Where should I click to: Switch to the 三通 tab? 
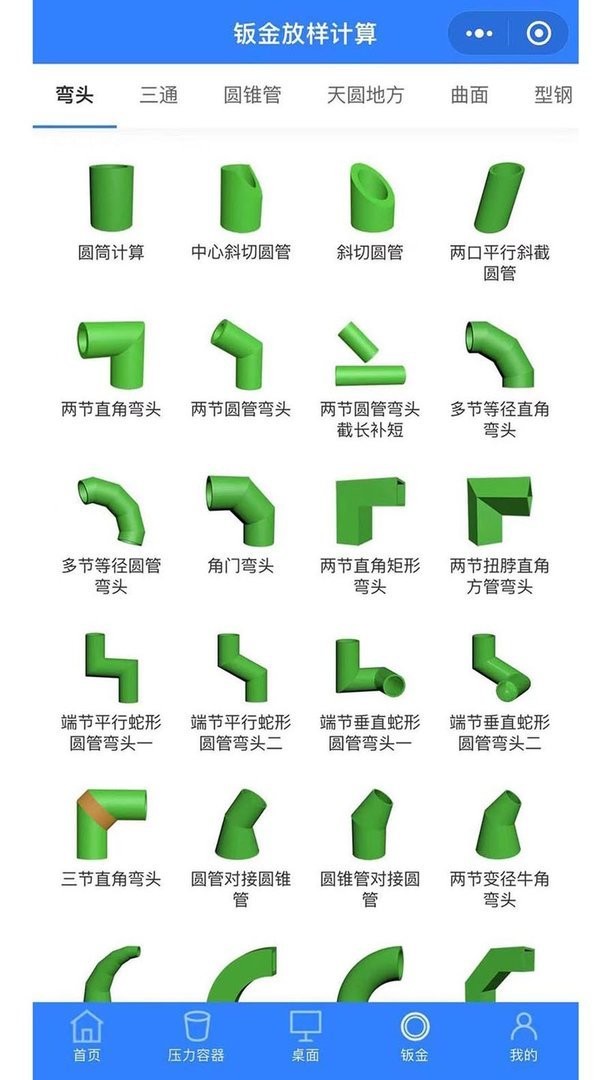coord(159,95)
